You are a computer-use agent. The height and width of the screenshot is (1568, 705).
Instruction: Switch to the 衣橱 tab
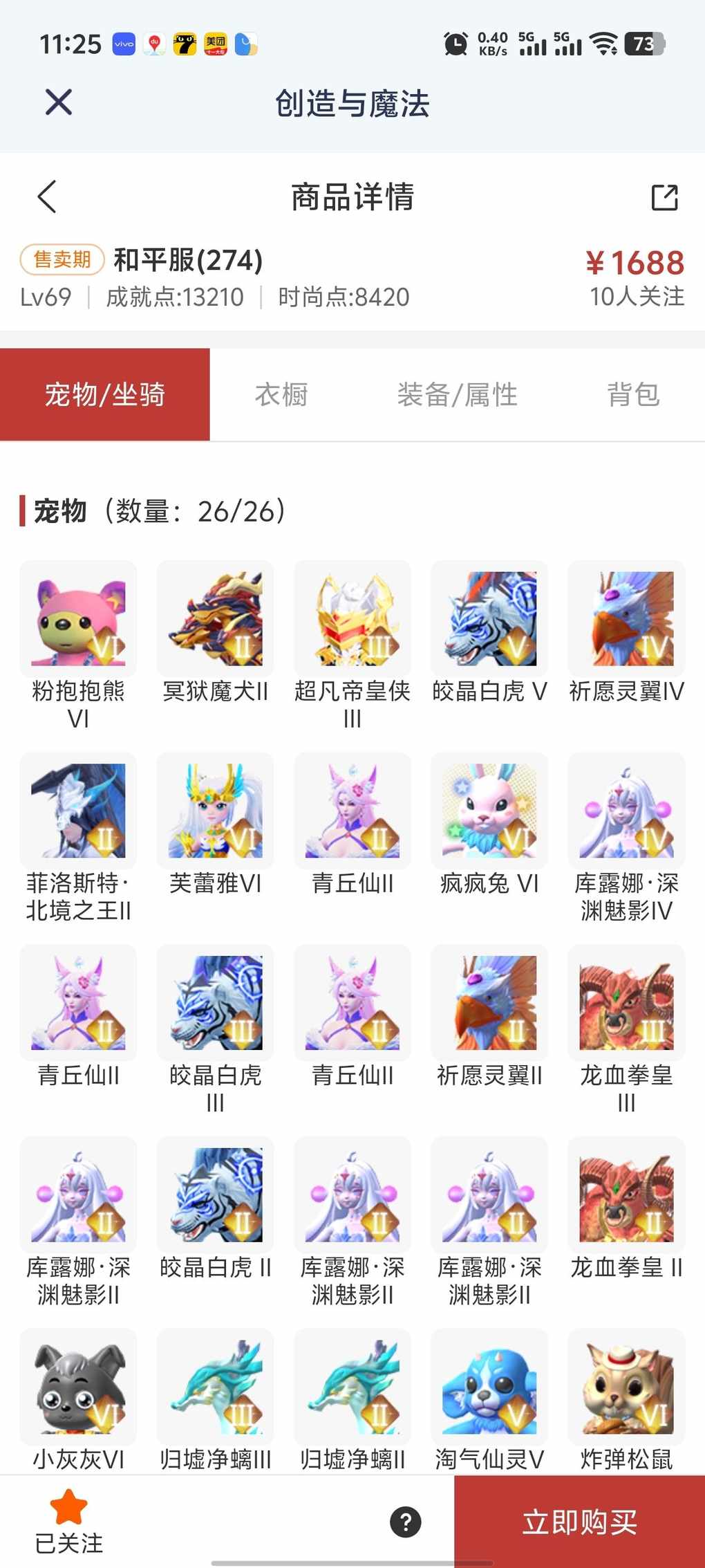coord(281,395)
